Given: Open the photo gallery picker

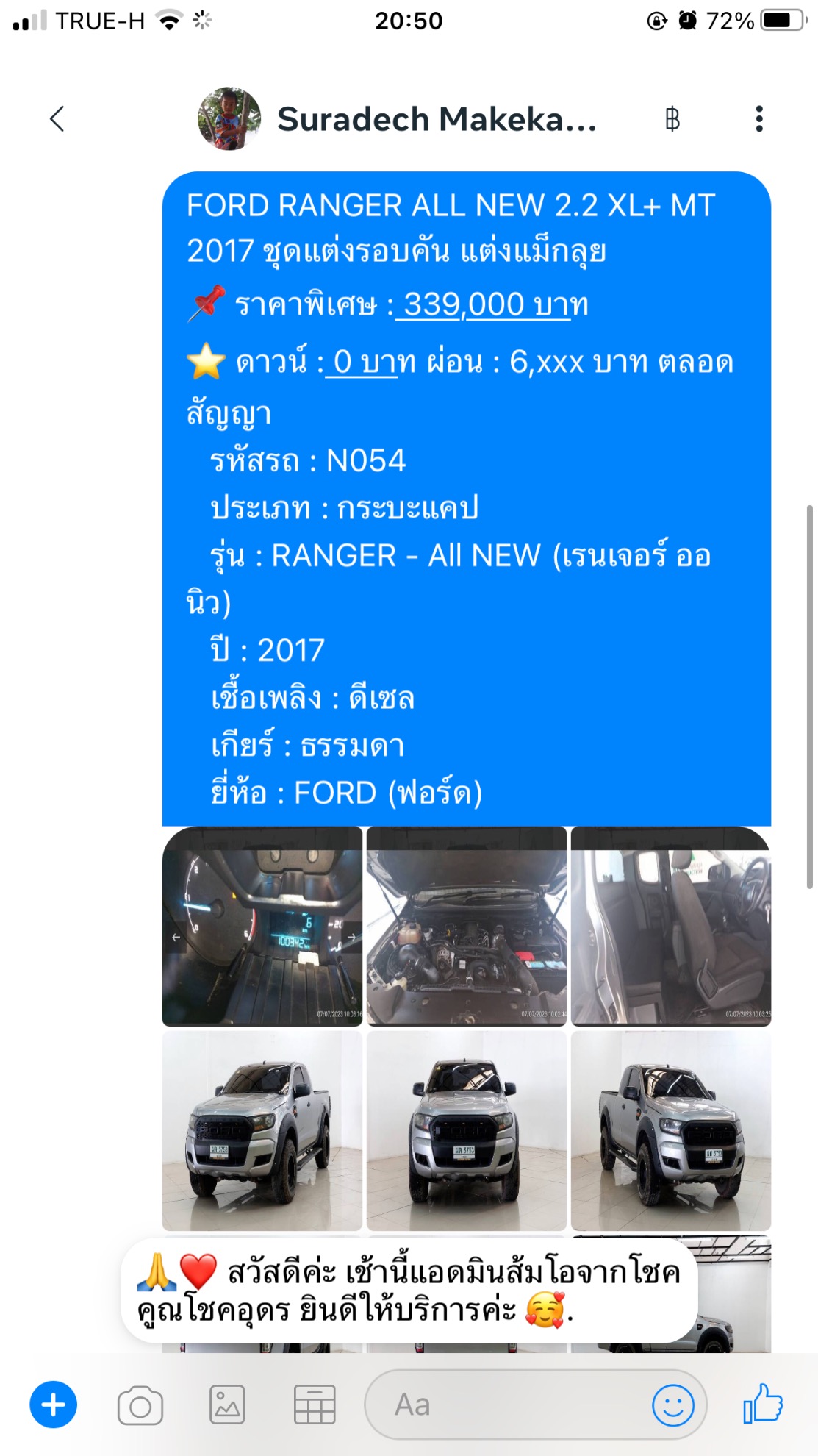Looking at the screenshot, I should click(227, 1405).
